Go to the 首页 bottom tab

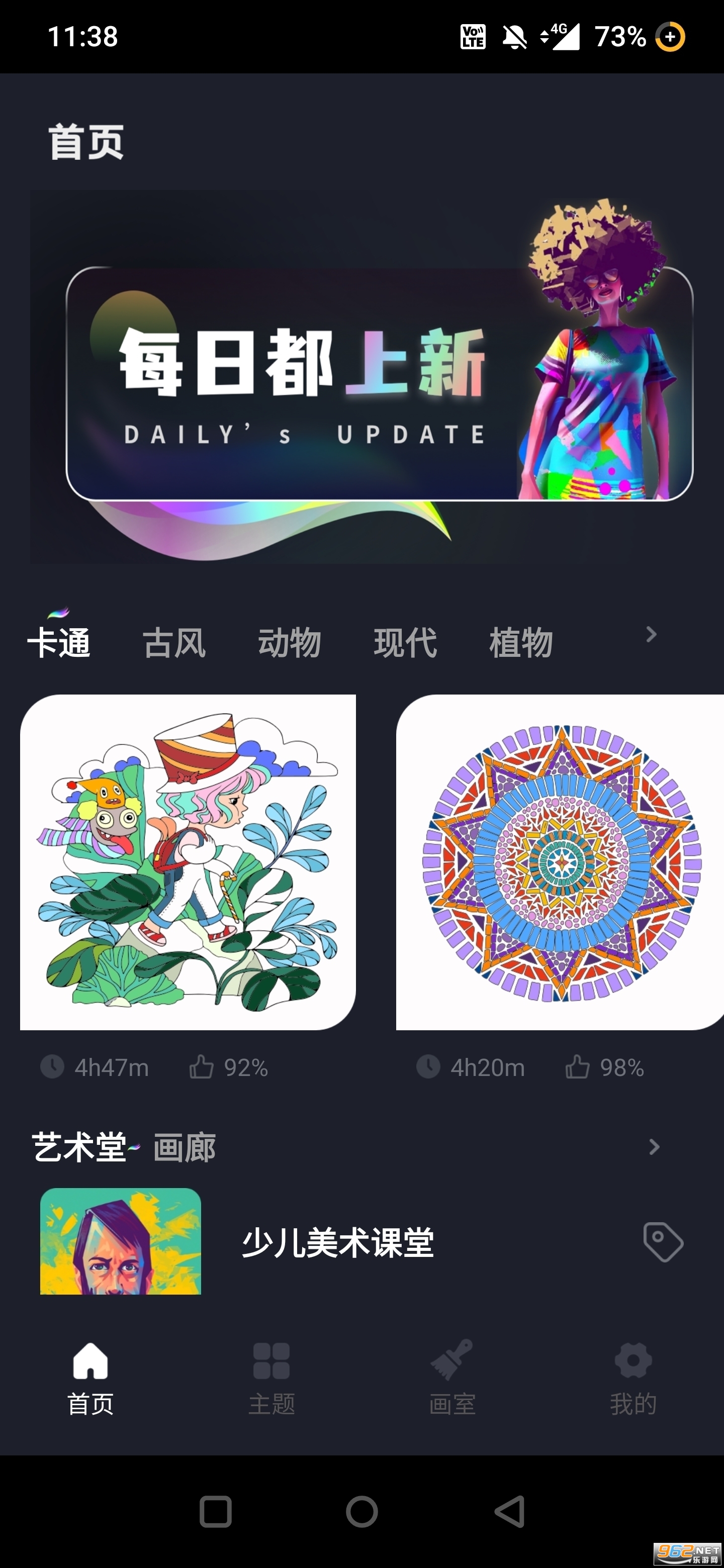[90, 1378]
